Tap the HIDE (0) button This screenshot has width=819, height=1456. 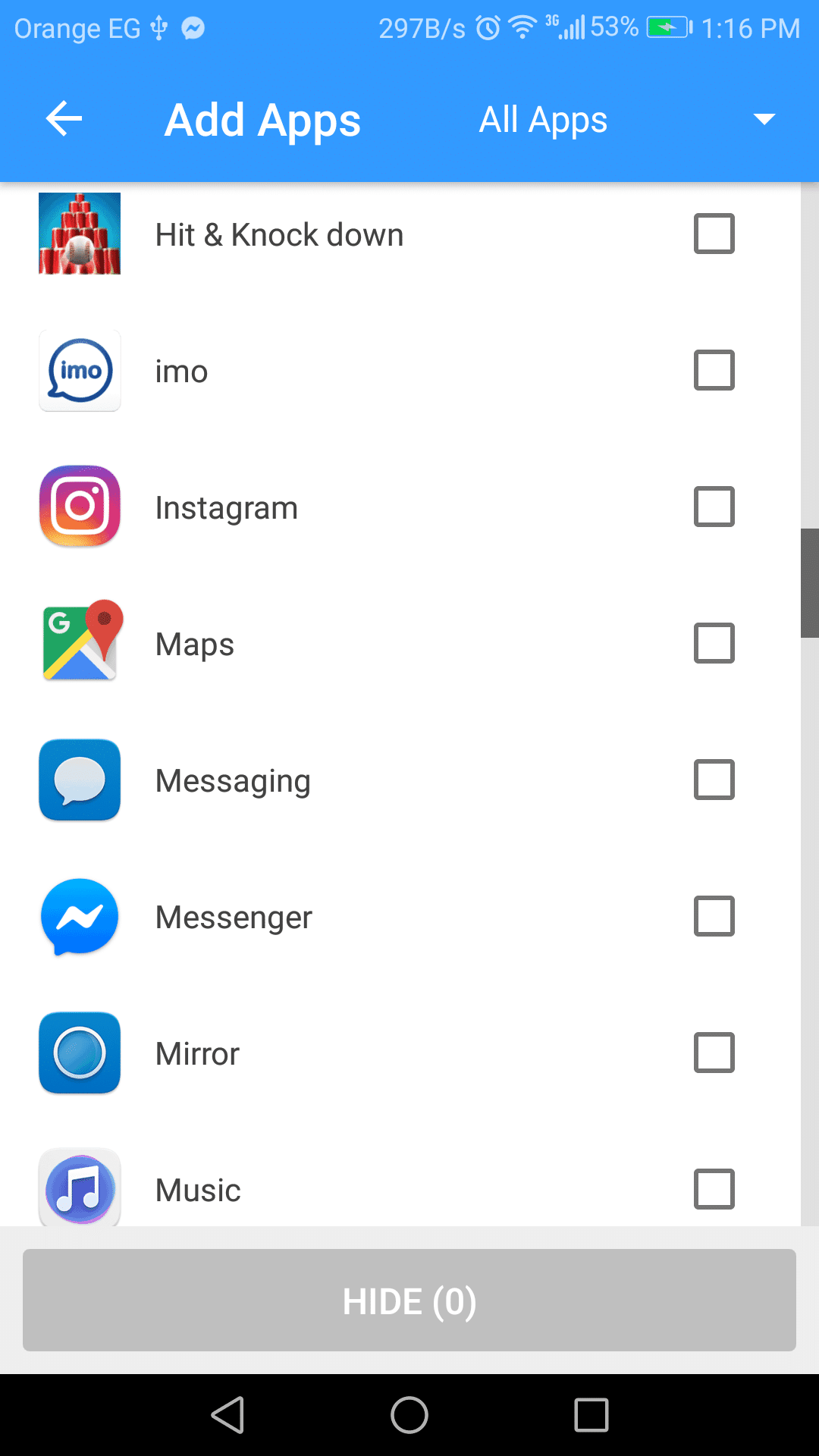pyautogui.click(x=409, y=1300)
